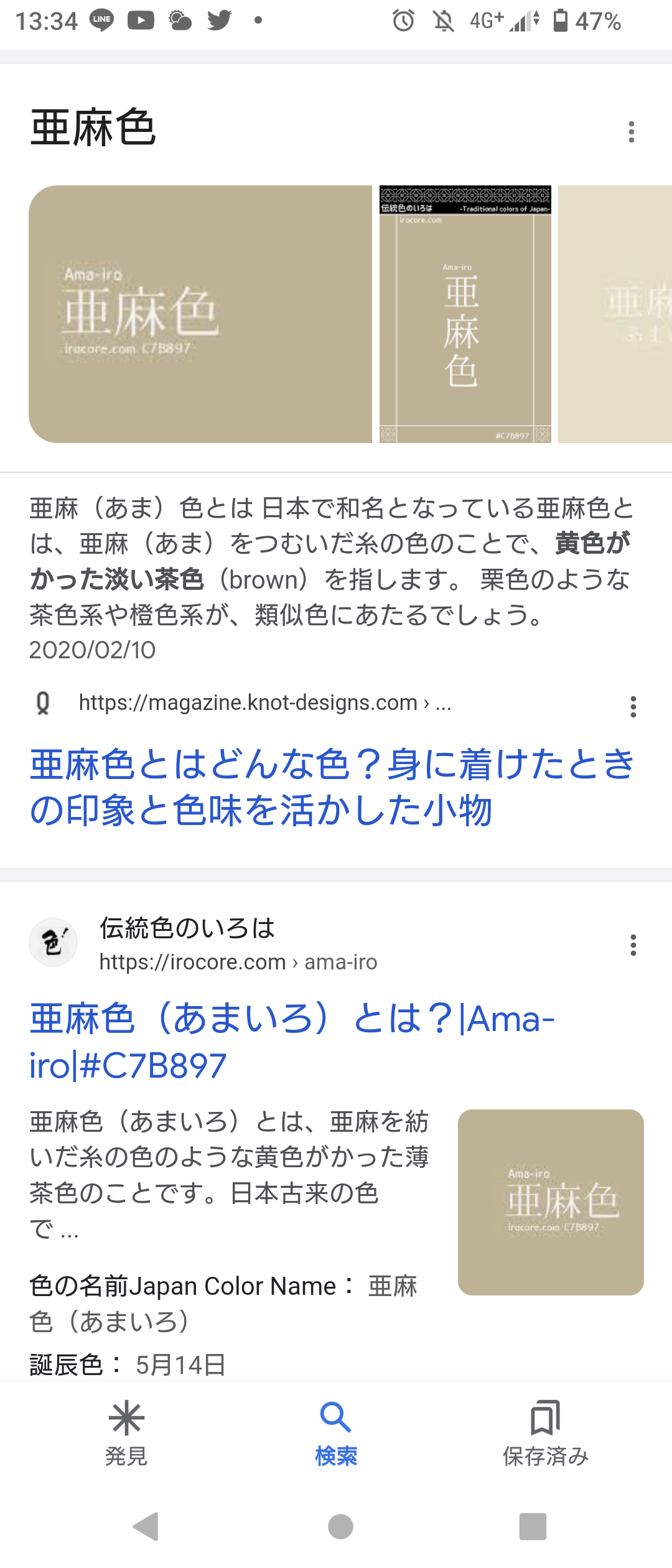Viewport: 672px width, 1568px height.
Task: Return to the home screen
Action: pyautogui.click(x=340, y=1526)
